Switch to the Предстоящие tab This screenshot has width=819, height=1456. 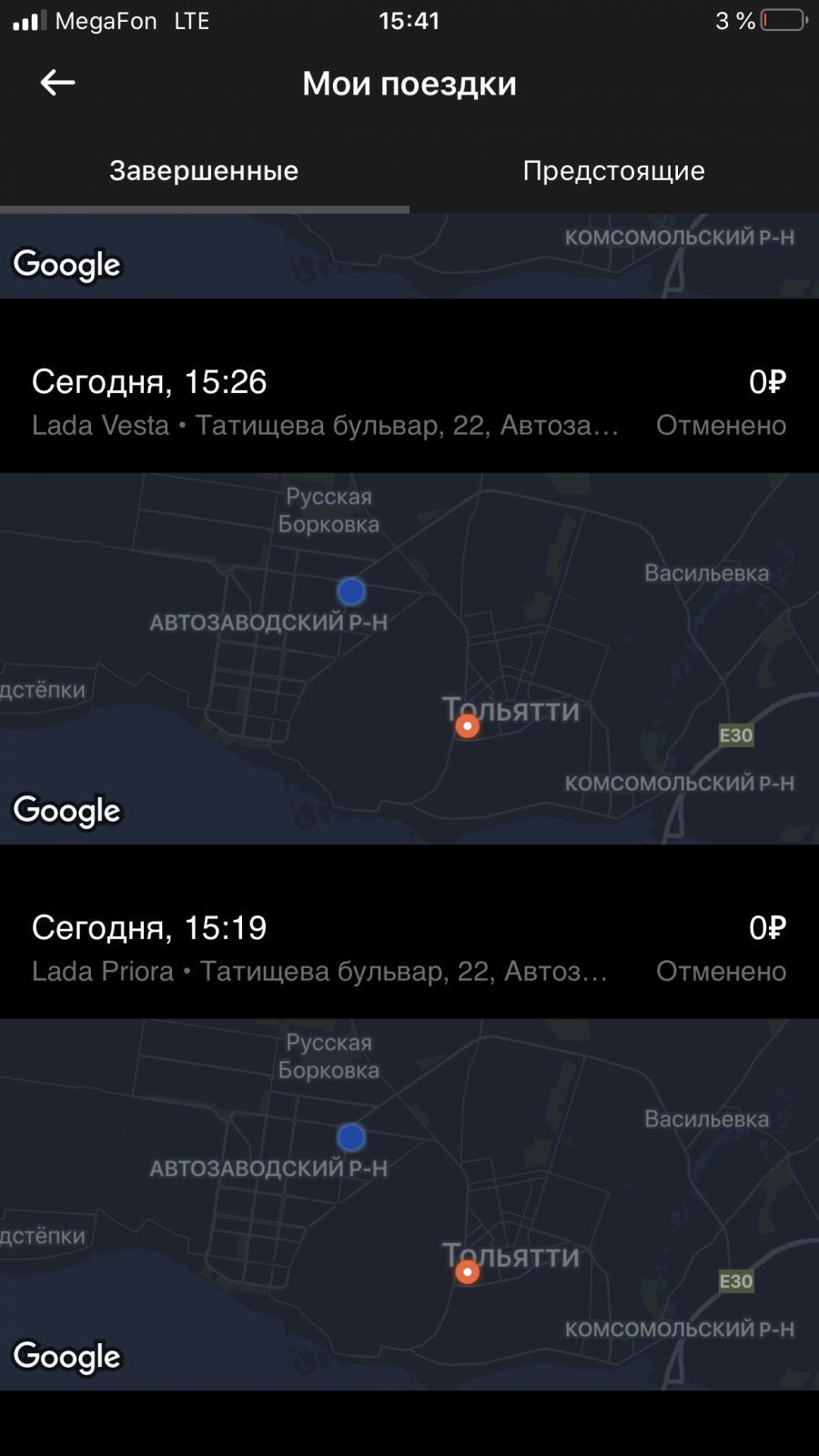(614, 171)
